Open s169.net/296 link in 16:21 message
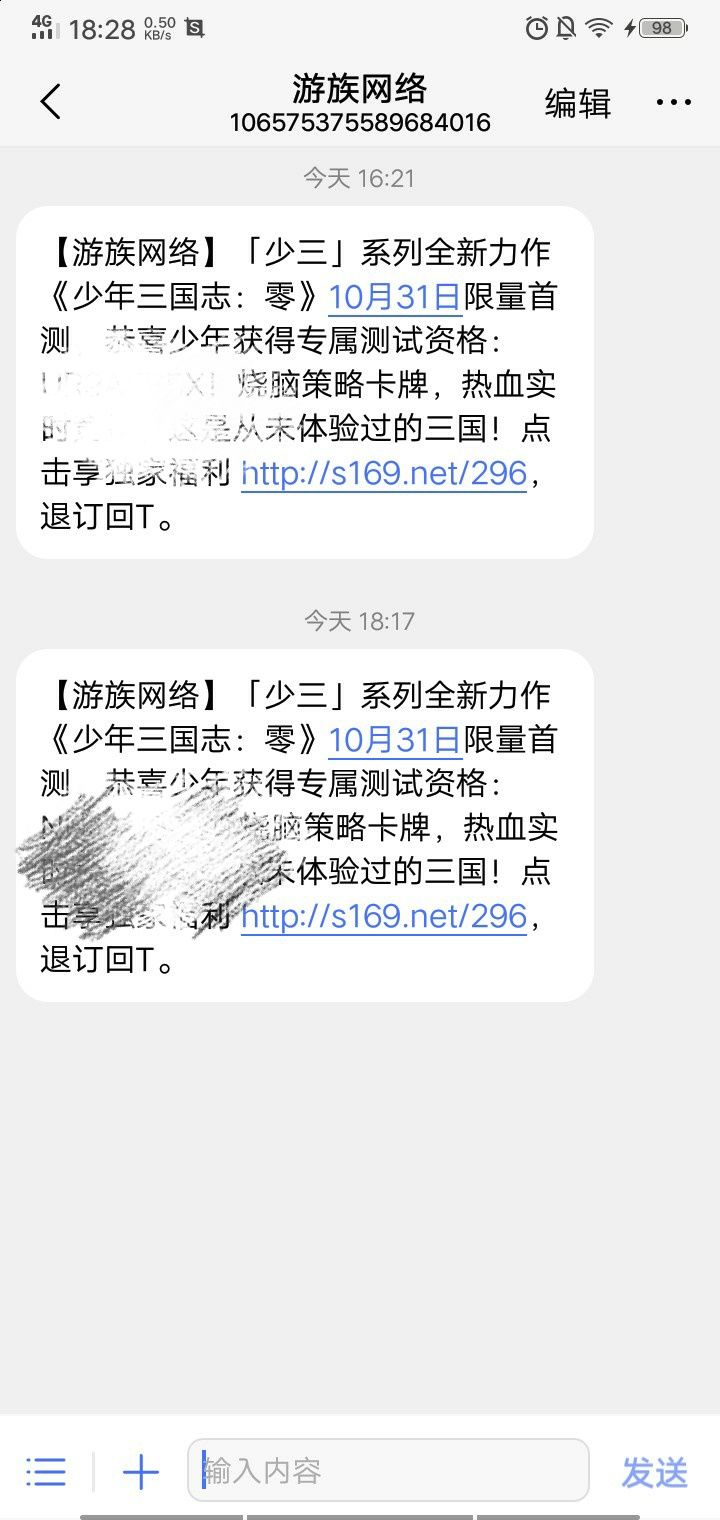Screen dimensions: 720x1520 click(x=384, y=473)
